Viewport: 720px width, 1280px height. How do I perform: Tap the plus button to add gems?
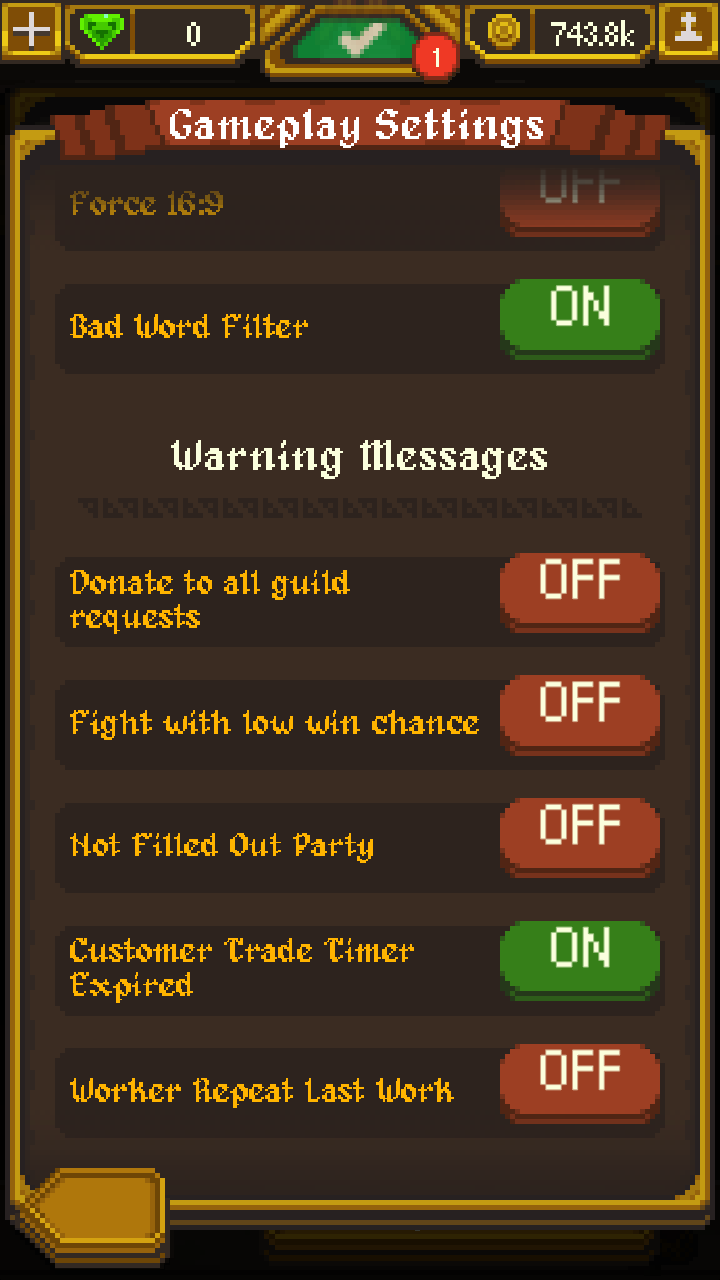click(31, 30)
